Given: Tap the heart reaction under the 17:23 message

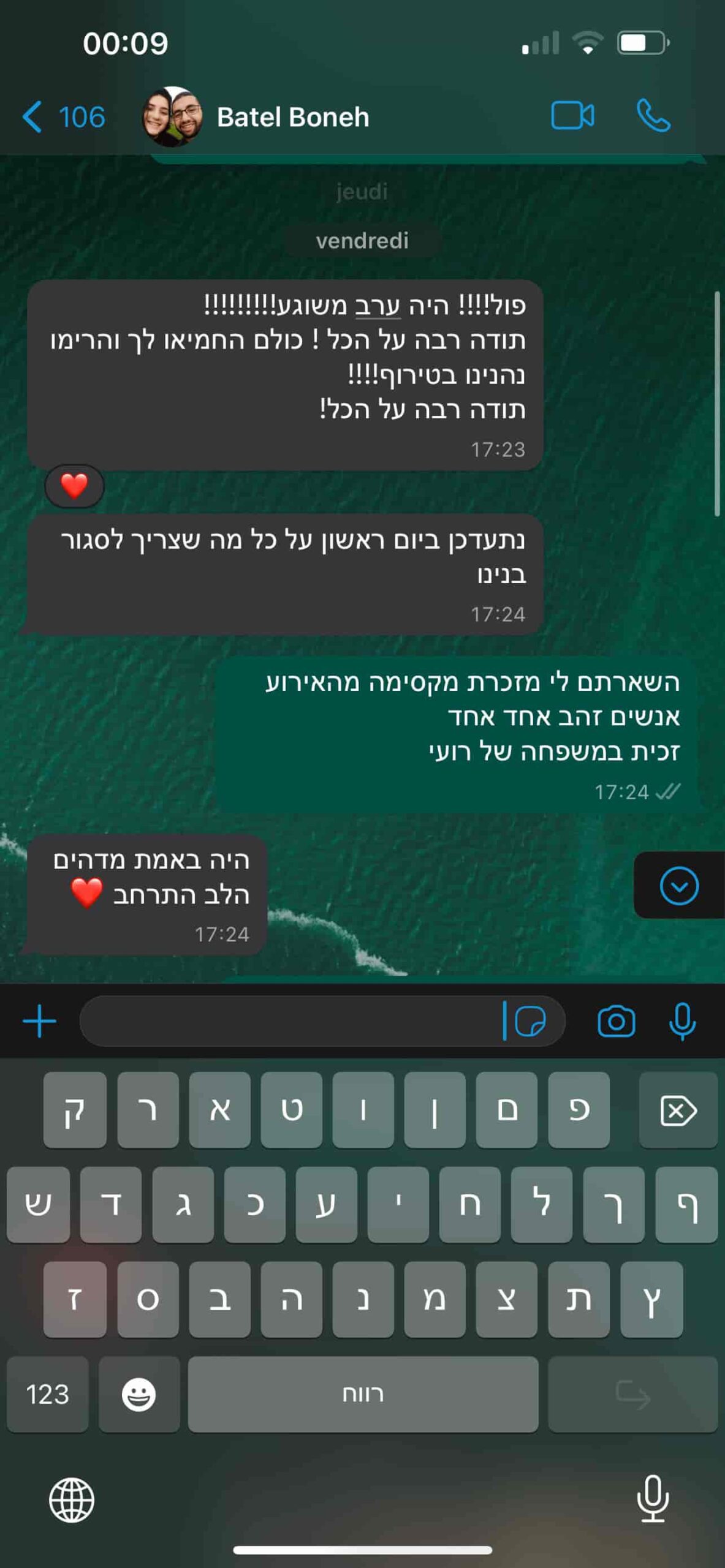Looking at the screenshot, I should 74,486.
